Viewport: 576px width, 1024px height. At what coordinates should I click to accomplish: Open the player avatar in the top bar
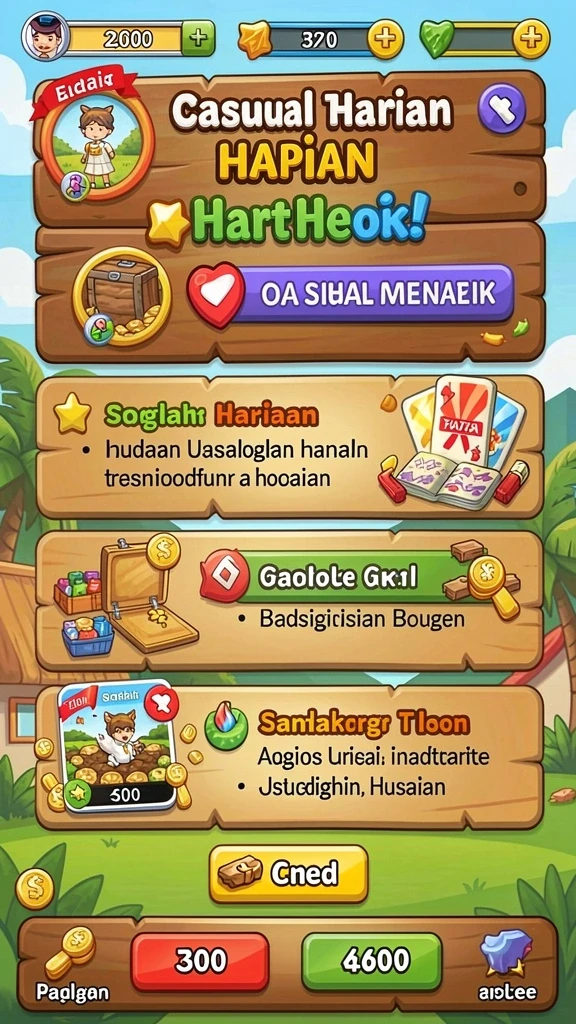[x=45, y=39]
